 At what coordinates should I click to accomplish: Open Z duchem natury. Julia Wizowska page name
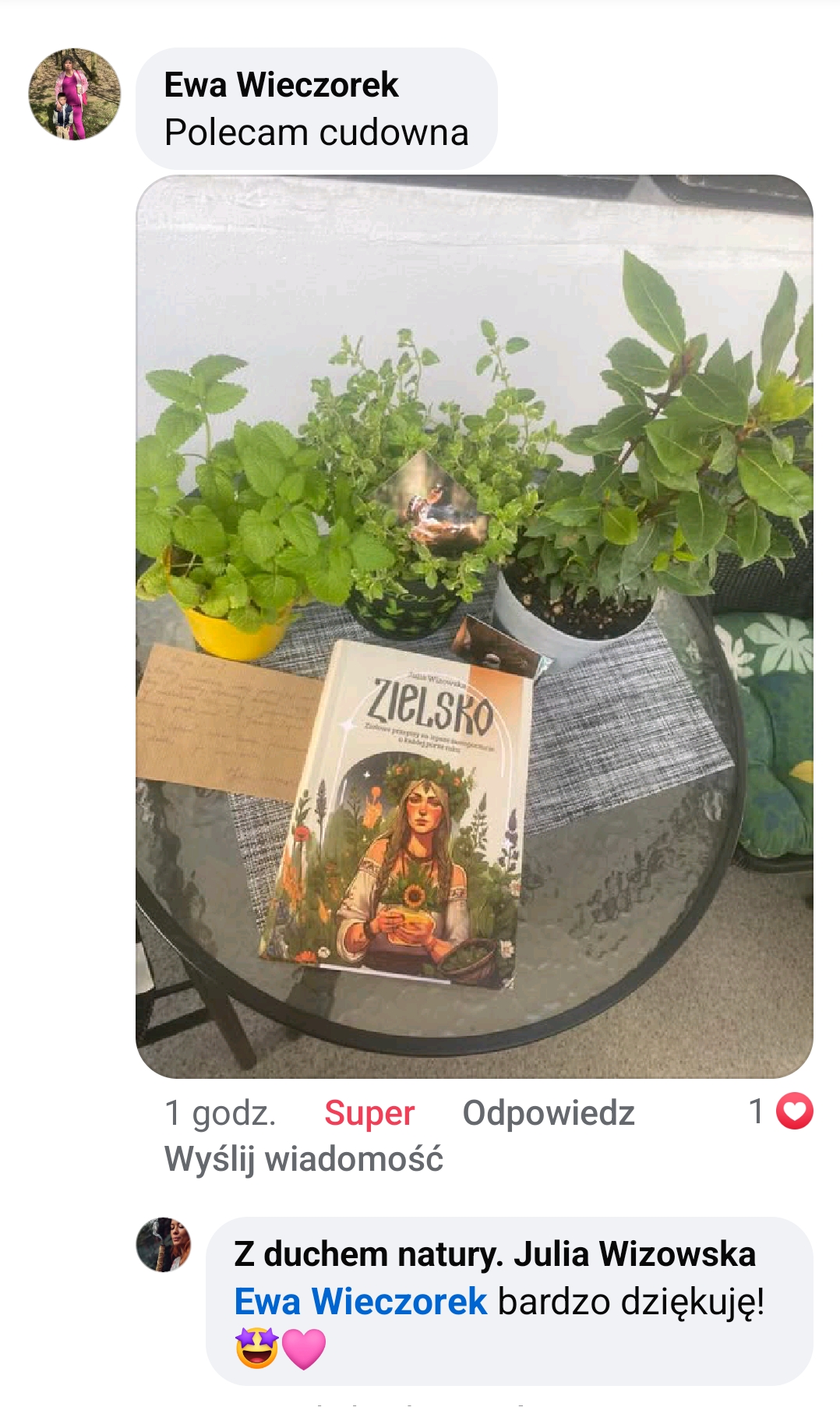(x=495, y=1254)
